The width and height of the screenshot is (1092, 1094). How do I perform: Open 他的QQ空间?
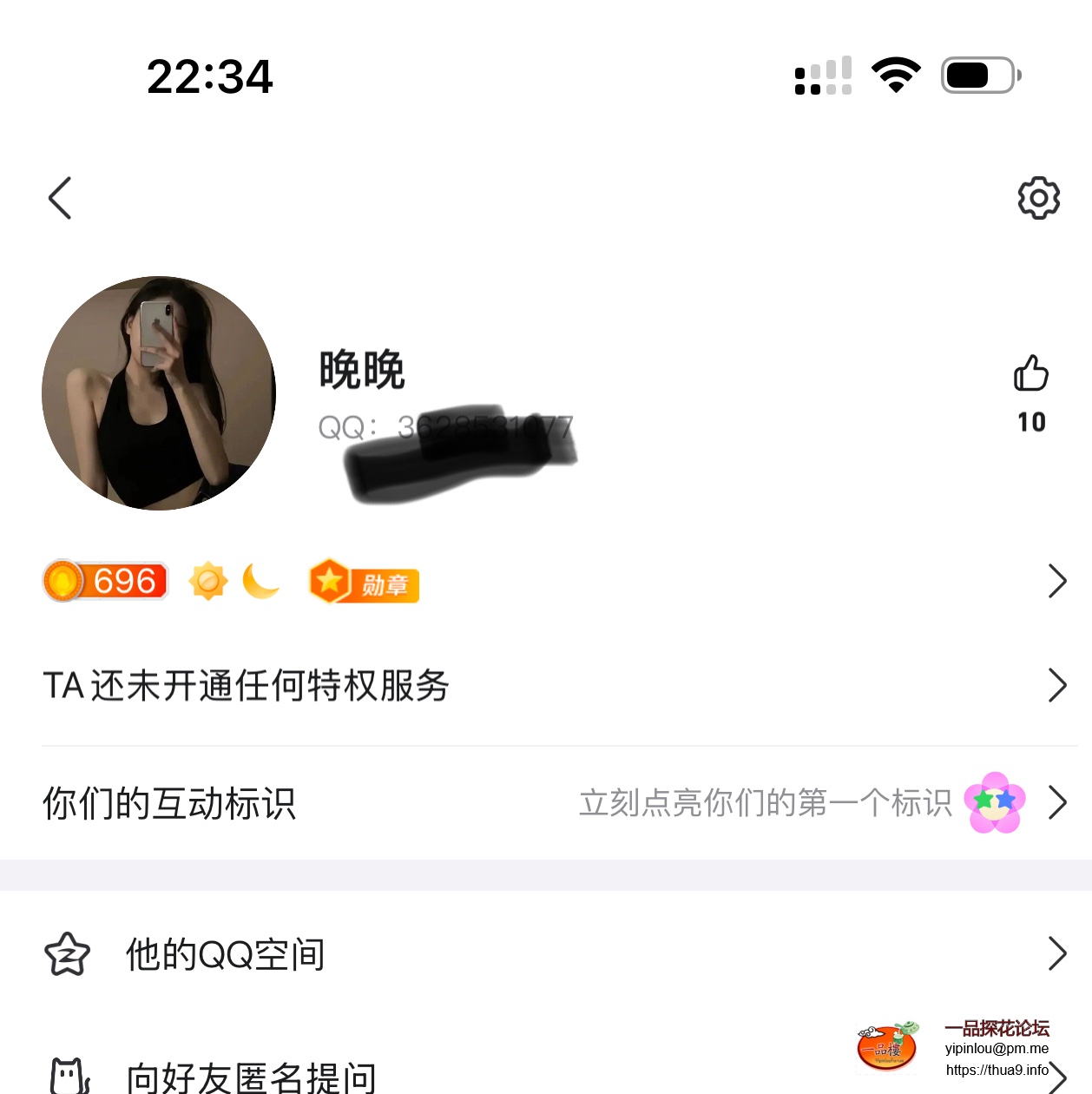pos(556,954)
